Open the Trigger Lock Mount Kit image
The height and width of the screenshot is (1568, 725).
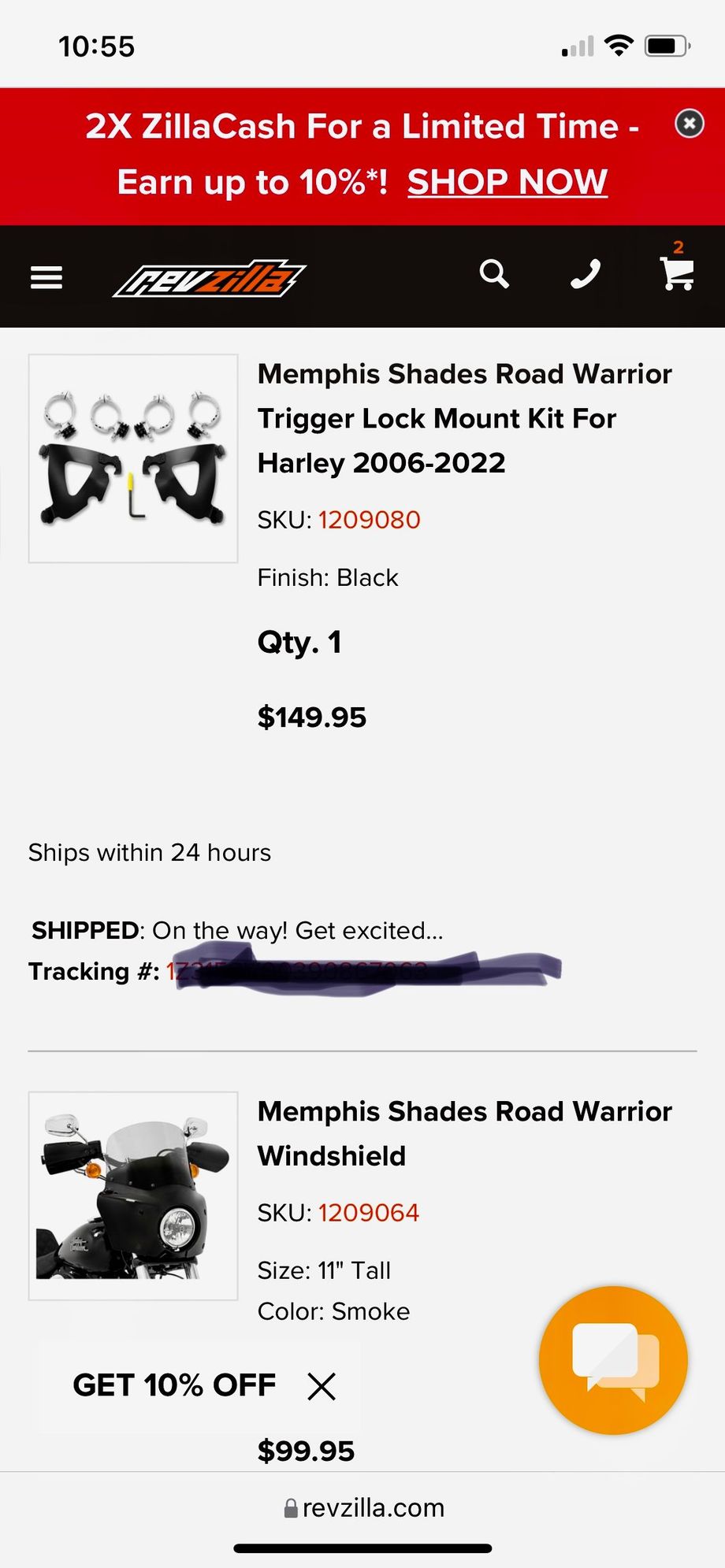click(133, 458)
